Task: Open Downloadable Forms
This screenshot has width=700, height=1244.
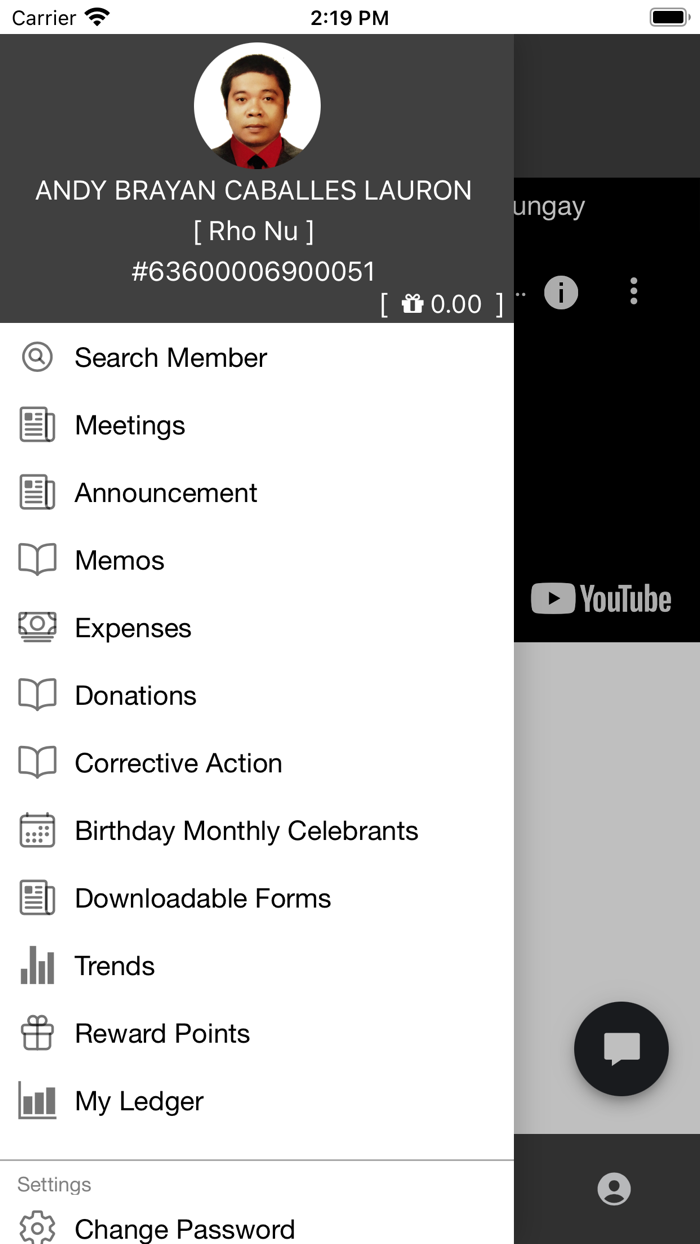Action: pyautogui.click(x=203, y=898)
